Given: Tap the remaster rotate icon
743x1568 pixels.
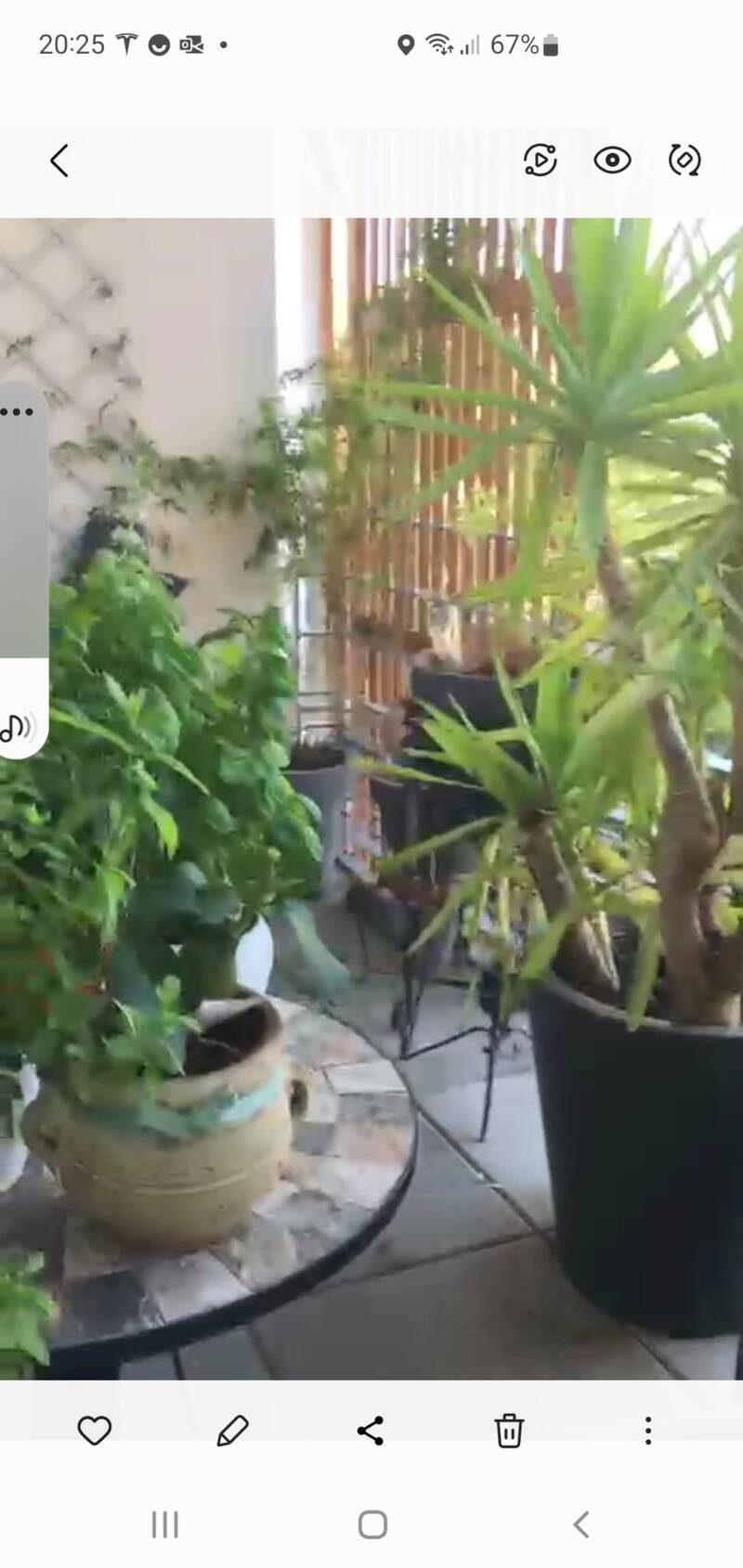Looking at the screenshot, I should (x=684, y=161).
